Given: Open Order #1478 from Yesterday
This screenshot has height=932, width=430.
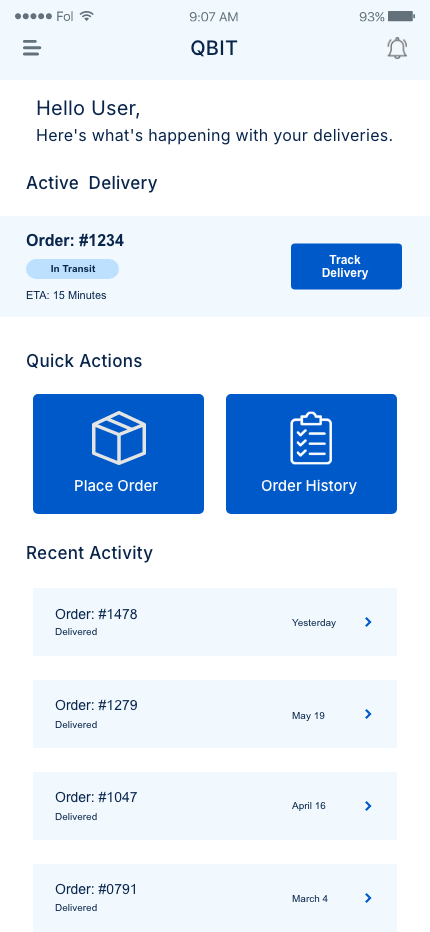Looking at the screenshot, I should coord(215,622).
